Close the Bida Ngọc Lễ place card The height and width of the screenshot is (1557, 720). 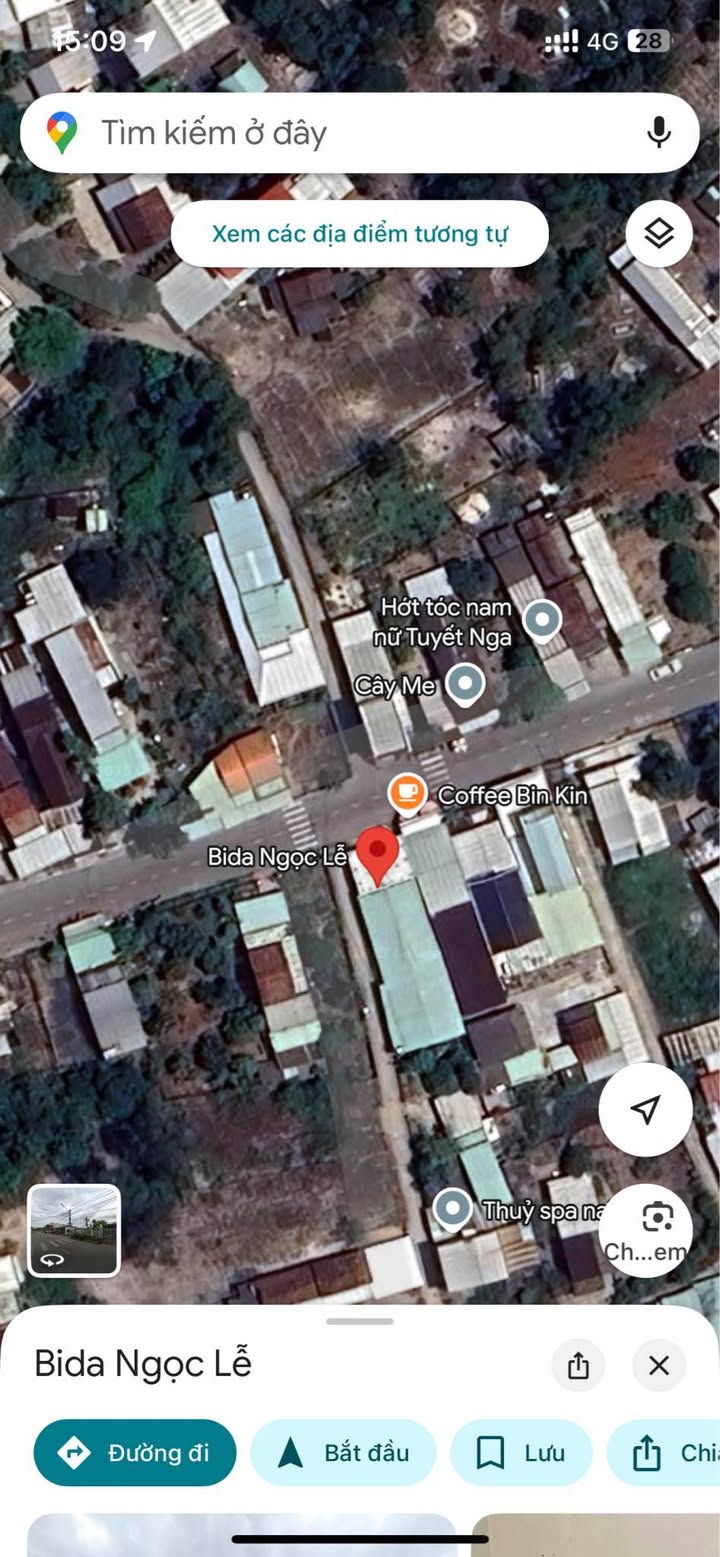(659, 1365)
